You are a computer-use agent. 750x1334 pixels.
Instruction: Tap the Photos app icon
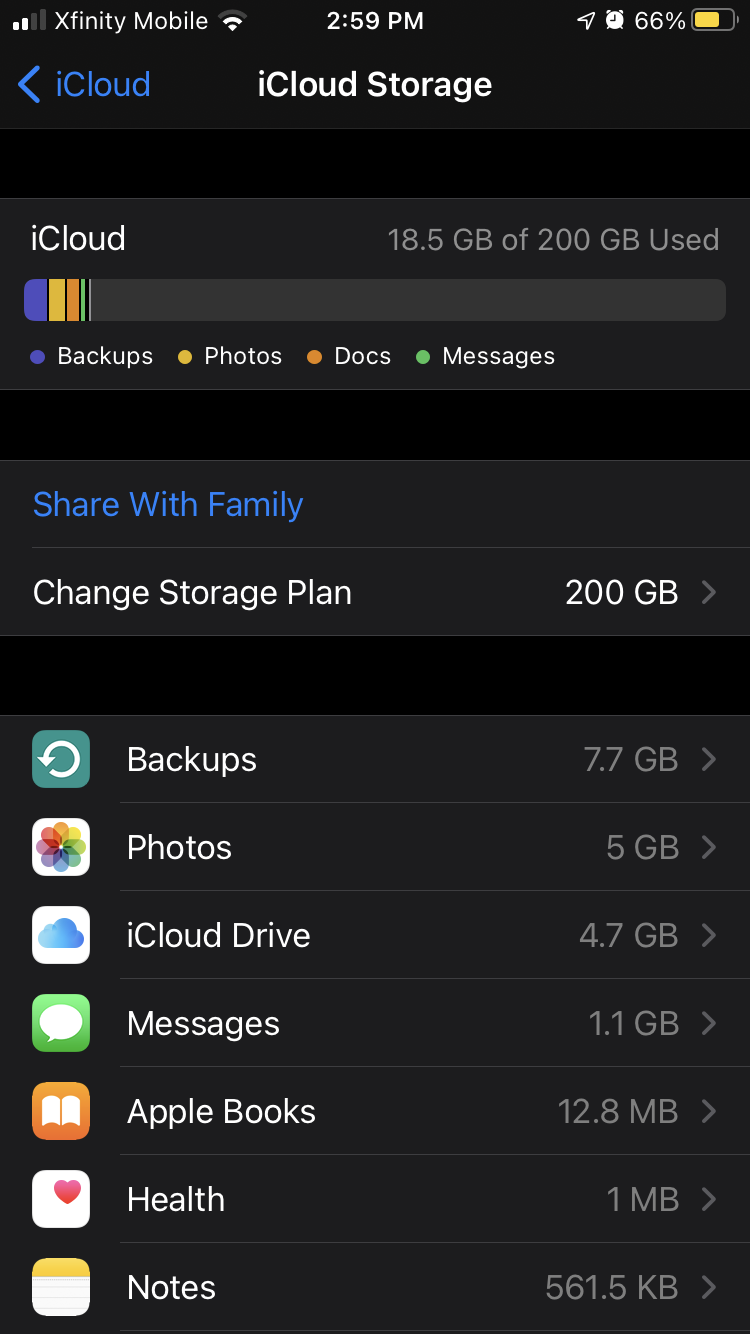pos(60,847)
